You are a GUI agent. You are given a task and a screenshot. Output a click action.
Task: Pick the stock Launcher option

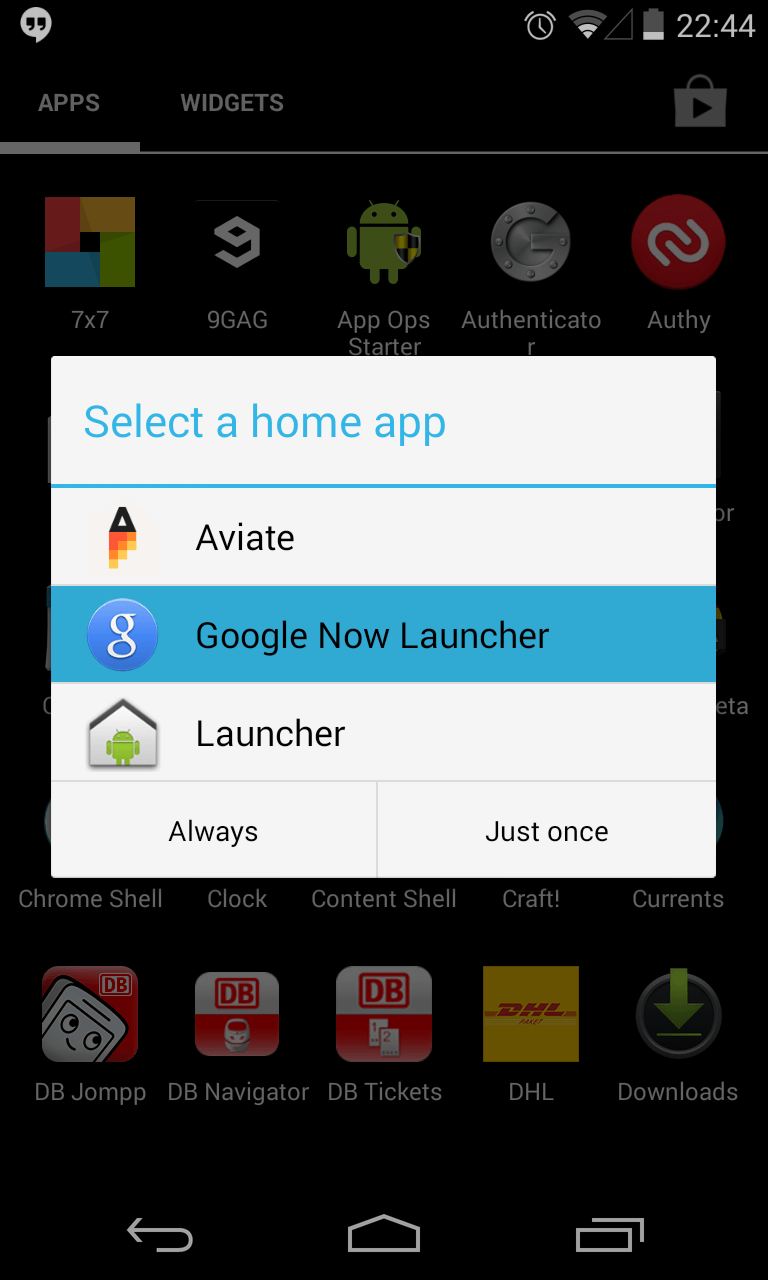[383, 733]
